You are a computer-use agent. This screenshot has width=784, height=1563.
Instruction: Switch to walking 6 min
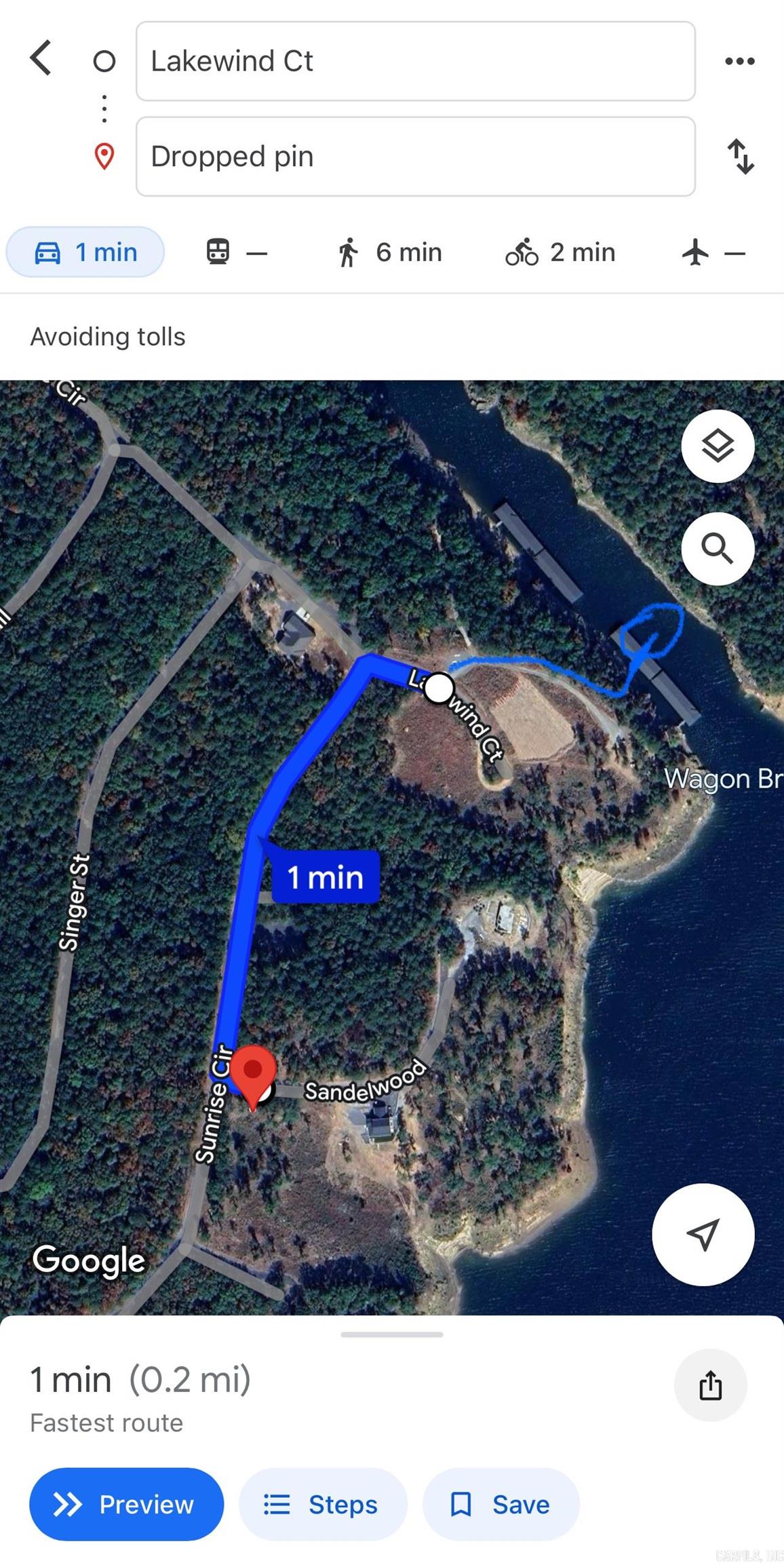pos(390,252)
